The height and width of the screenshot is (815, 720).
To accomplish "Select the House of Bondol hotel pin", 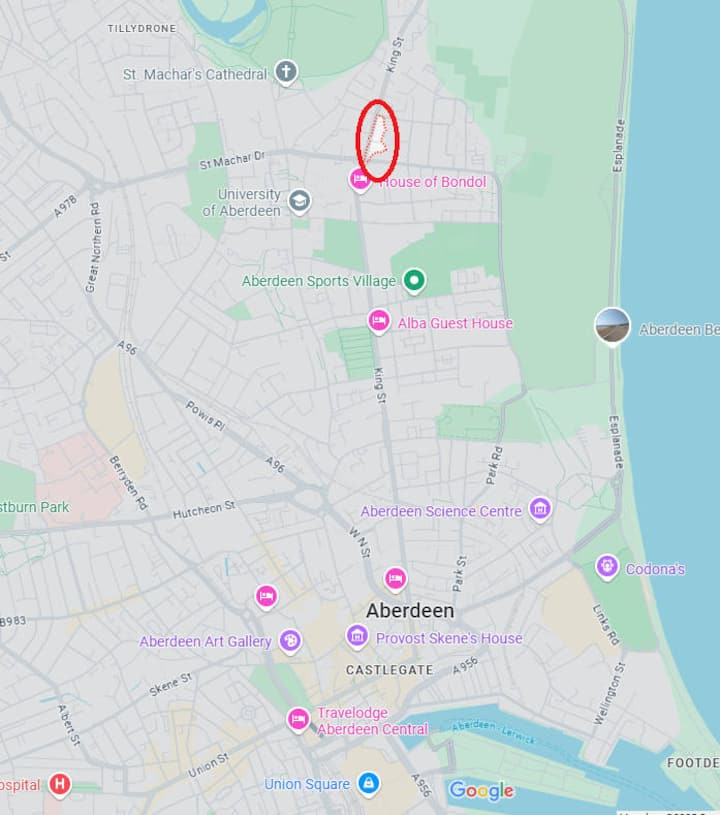I will (x=360, y=180).
